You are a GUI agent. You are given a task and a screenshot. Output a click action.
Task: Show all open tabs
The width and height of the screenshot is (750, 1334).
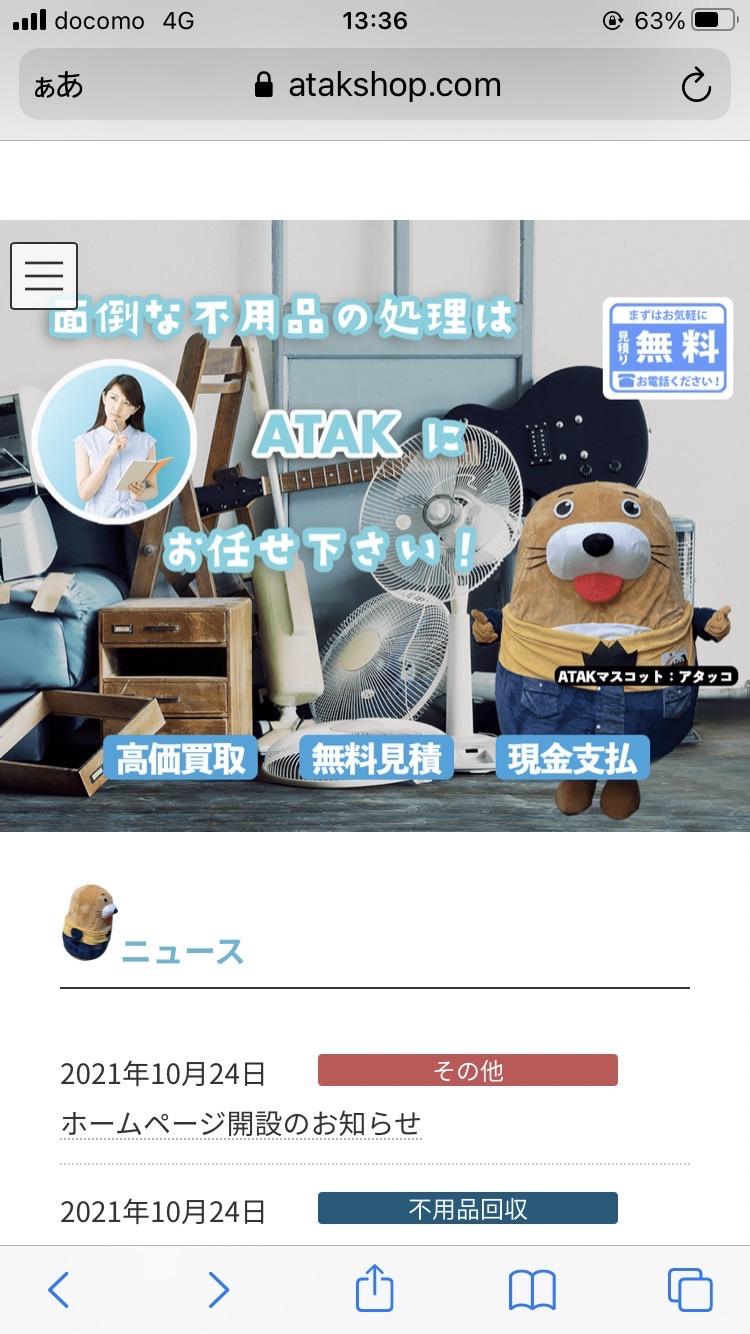(x=689, y=1289)
